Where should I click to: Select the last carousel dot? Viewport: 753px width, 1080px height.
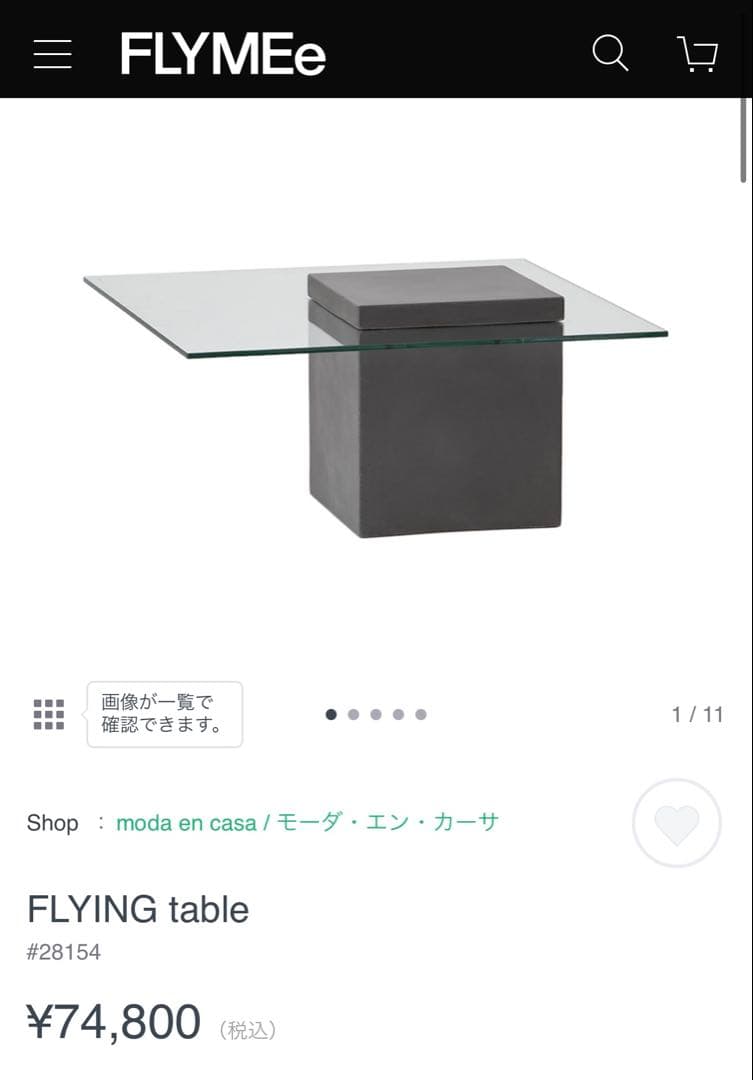420,714
